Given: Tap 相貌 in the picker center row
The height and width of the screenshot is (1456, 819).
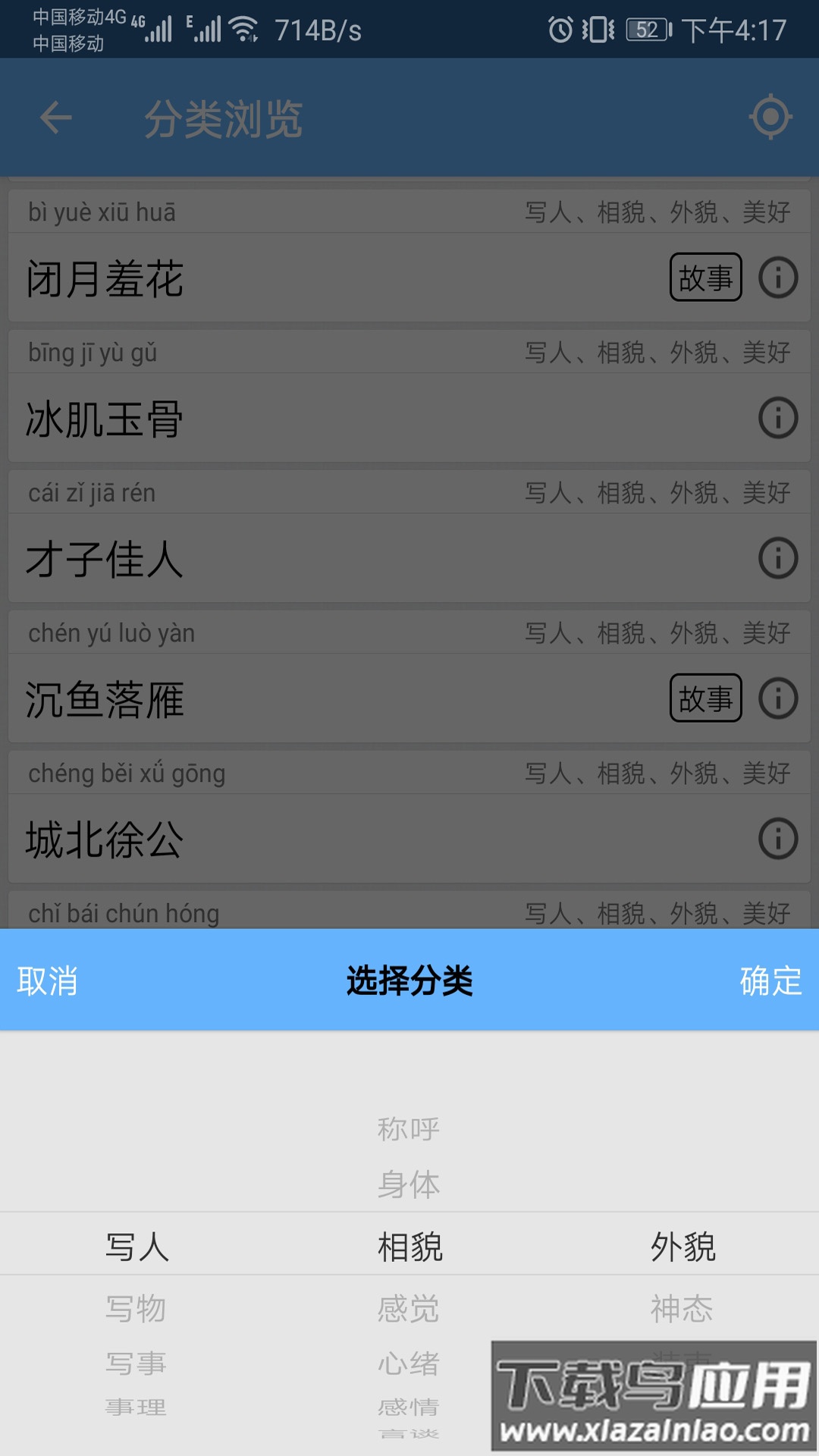Looking at the screenshot, I should click(x=409, y=1244).
